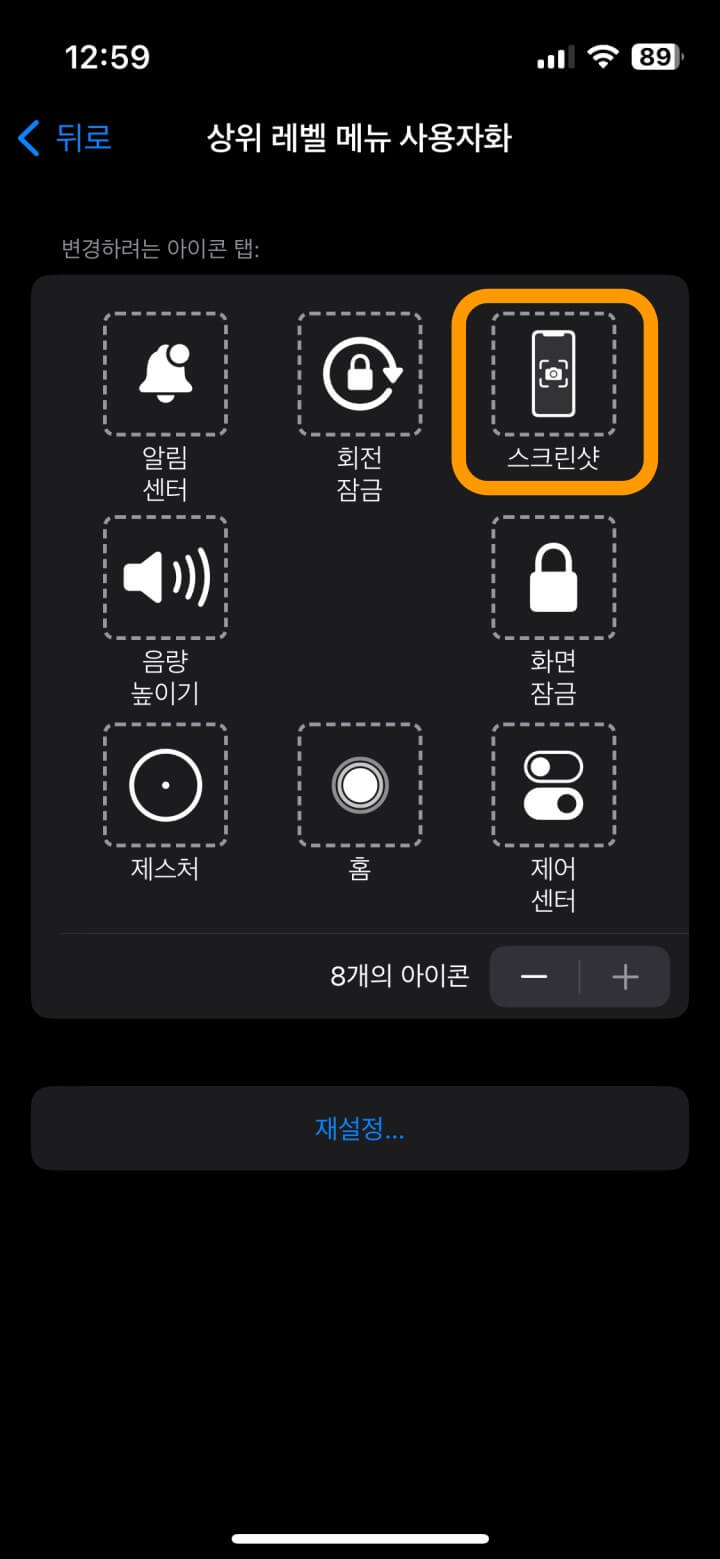Tap the back chevron arrow
This screenshot has height=1559, width=720.
point(28,138)
